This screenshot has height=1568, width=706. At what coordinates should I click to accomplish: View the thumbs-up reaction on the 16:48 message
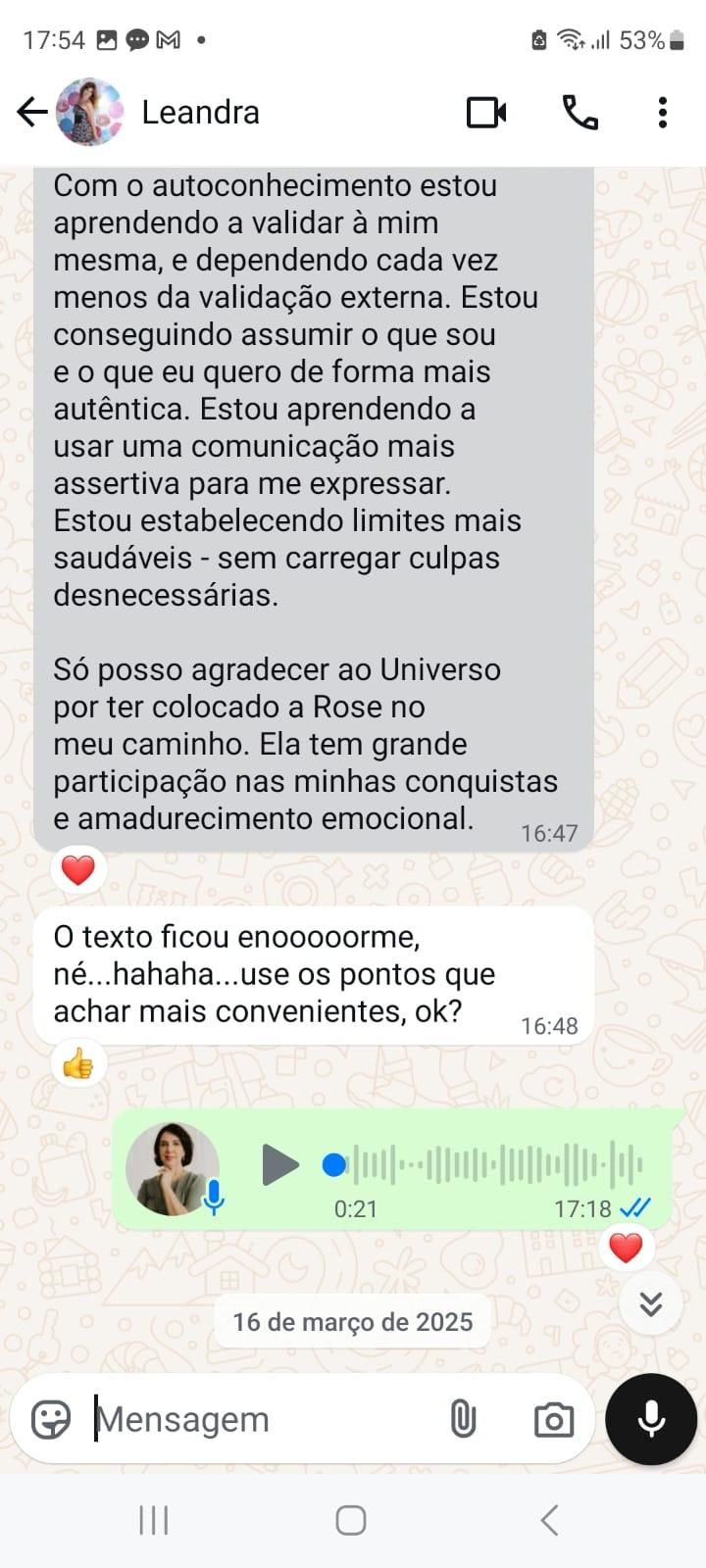point(78,1063)
